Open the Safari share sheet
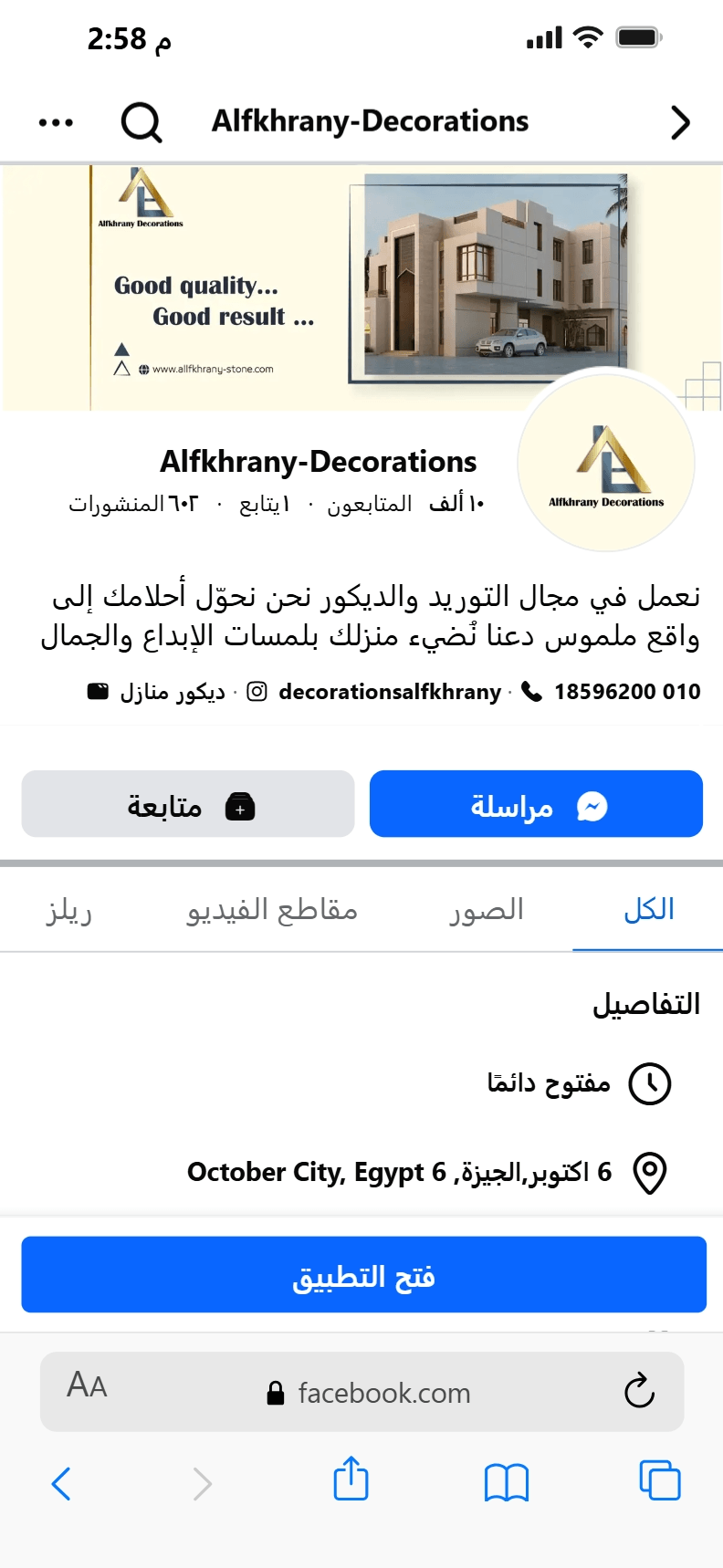This screenshot has height=1568, width=723. click(x=351, y=1479)
